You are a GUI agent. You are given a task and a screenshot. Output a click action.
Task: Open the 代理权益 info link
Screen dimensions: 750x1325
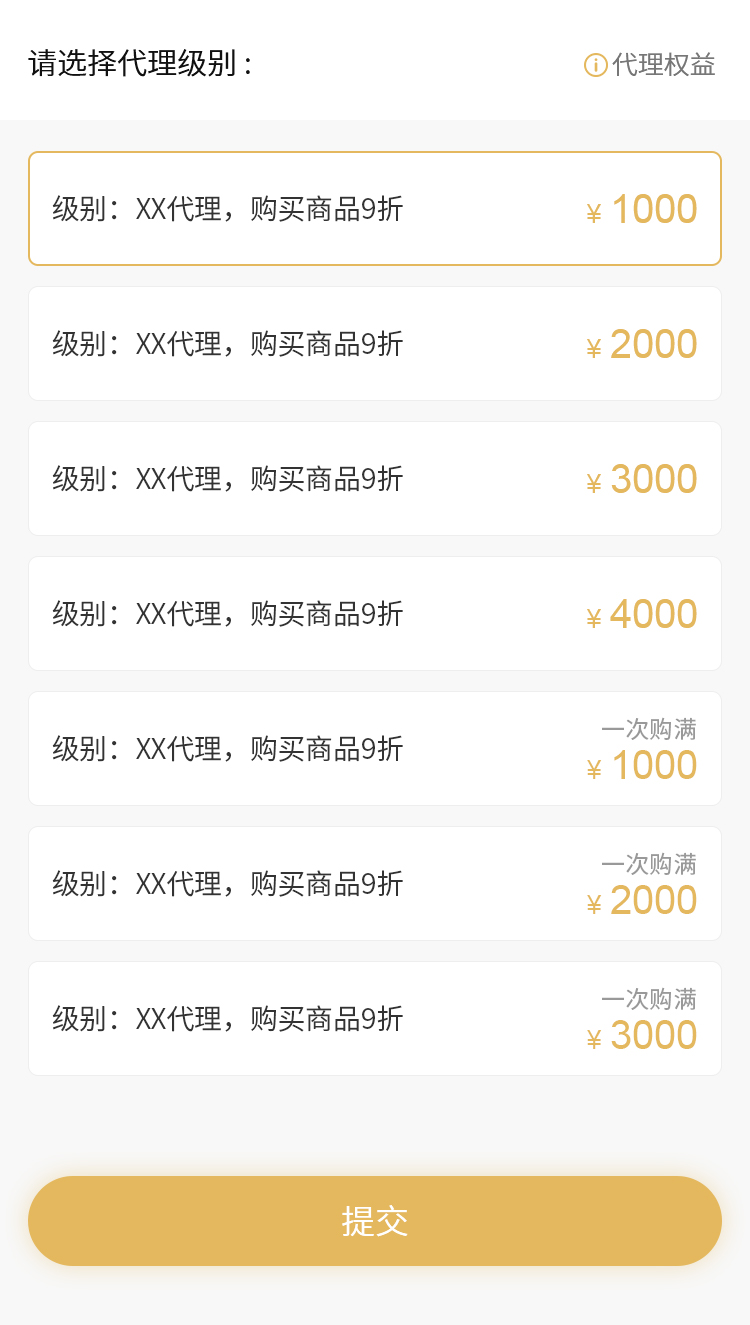[651, 65]
